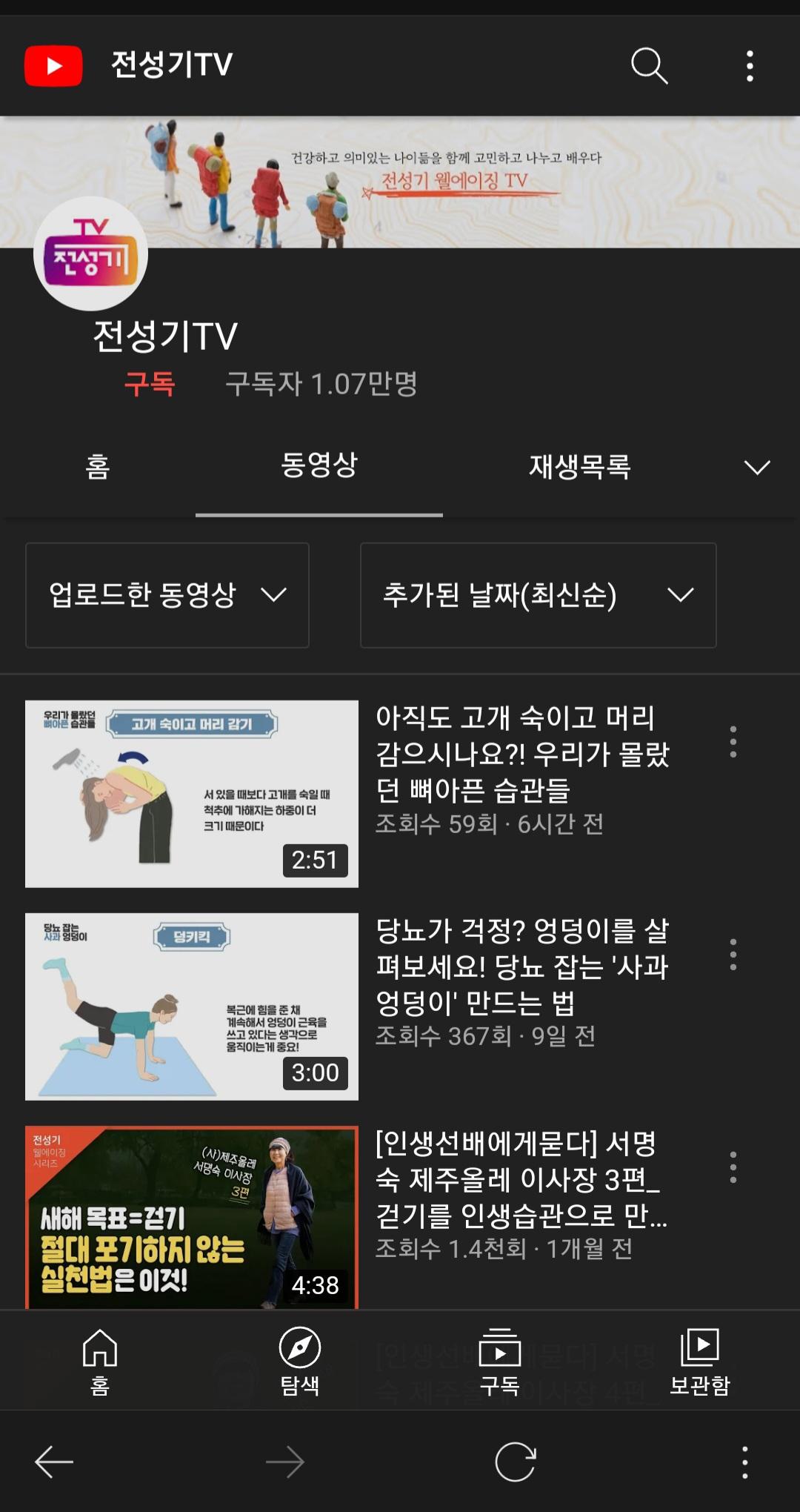The height and width of the screenshot is (1512, 800).
Task: Tap the YouTube logo
Action: coord(53,66)
